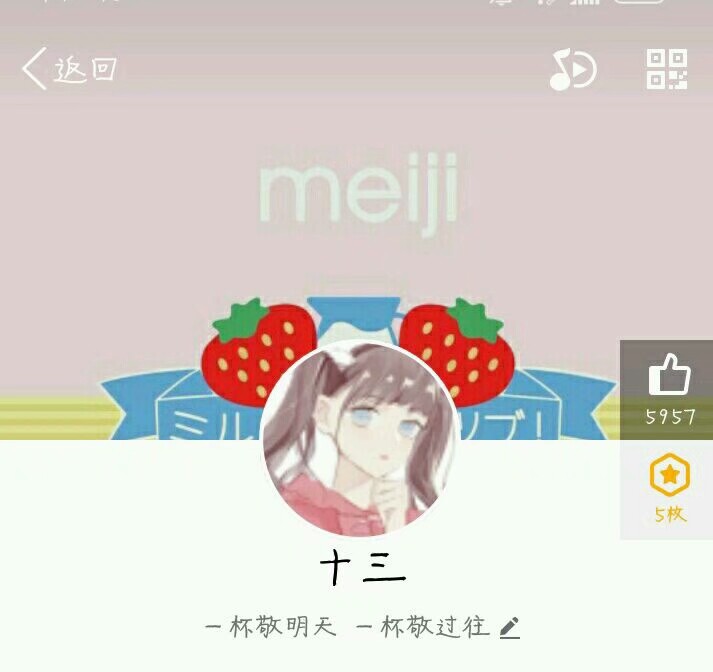Open the QR code scanner icon
Viewport: 713px width, 672px height.
click(x=666, y=69)
